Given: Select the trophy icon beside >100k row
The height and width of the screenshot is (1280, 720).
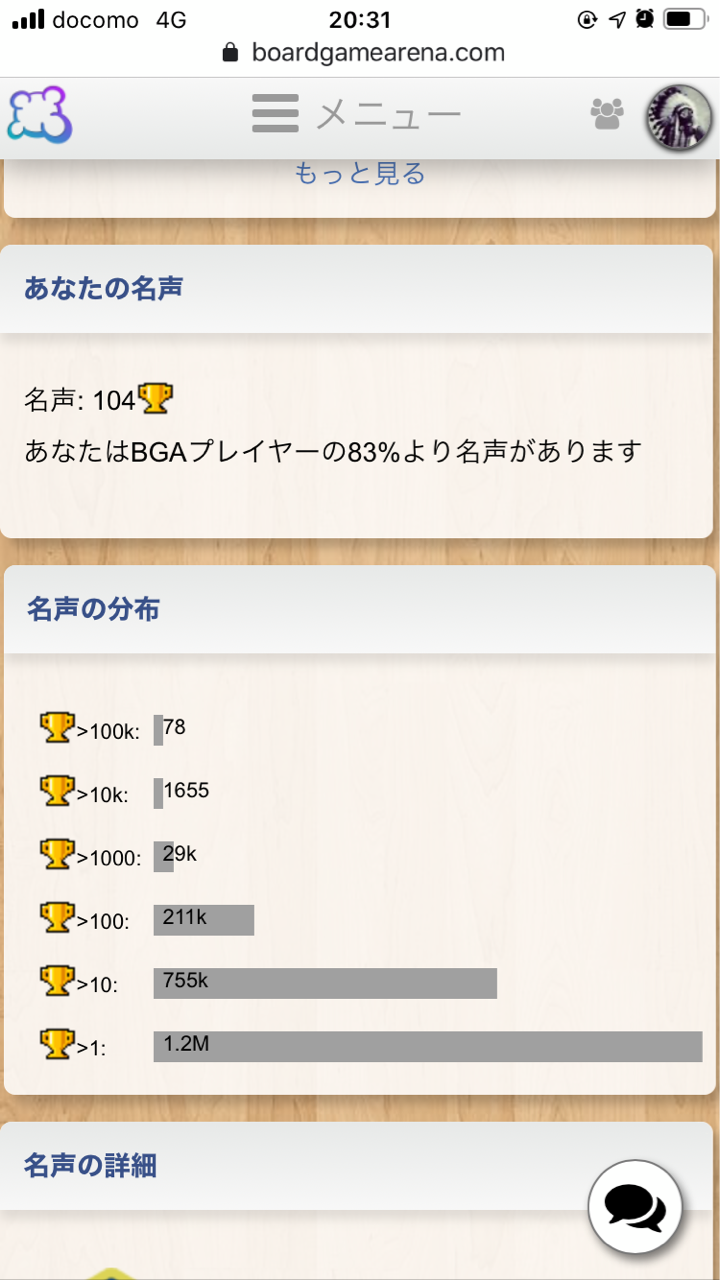Looking at the screenshot, I should coord(57,725).
